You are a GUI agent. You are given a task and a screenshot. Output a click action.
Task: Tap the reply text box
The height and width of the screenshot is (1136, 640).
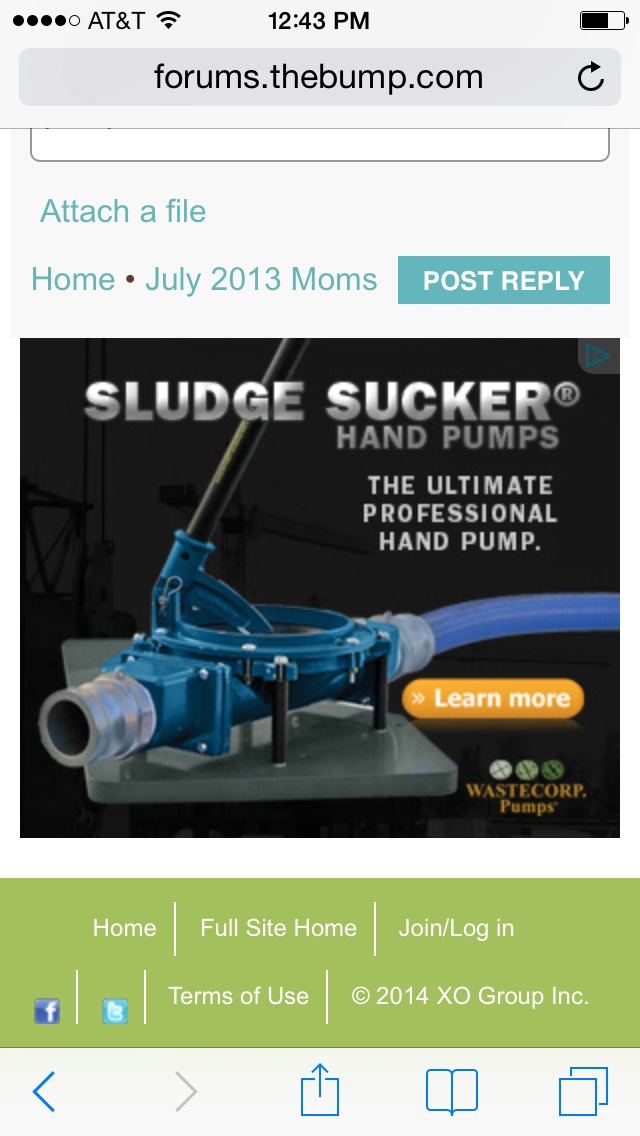click(x=320, y=146)
